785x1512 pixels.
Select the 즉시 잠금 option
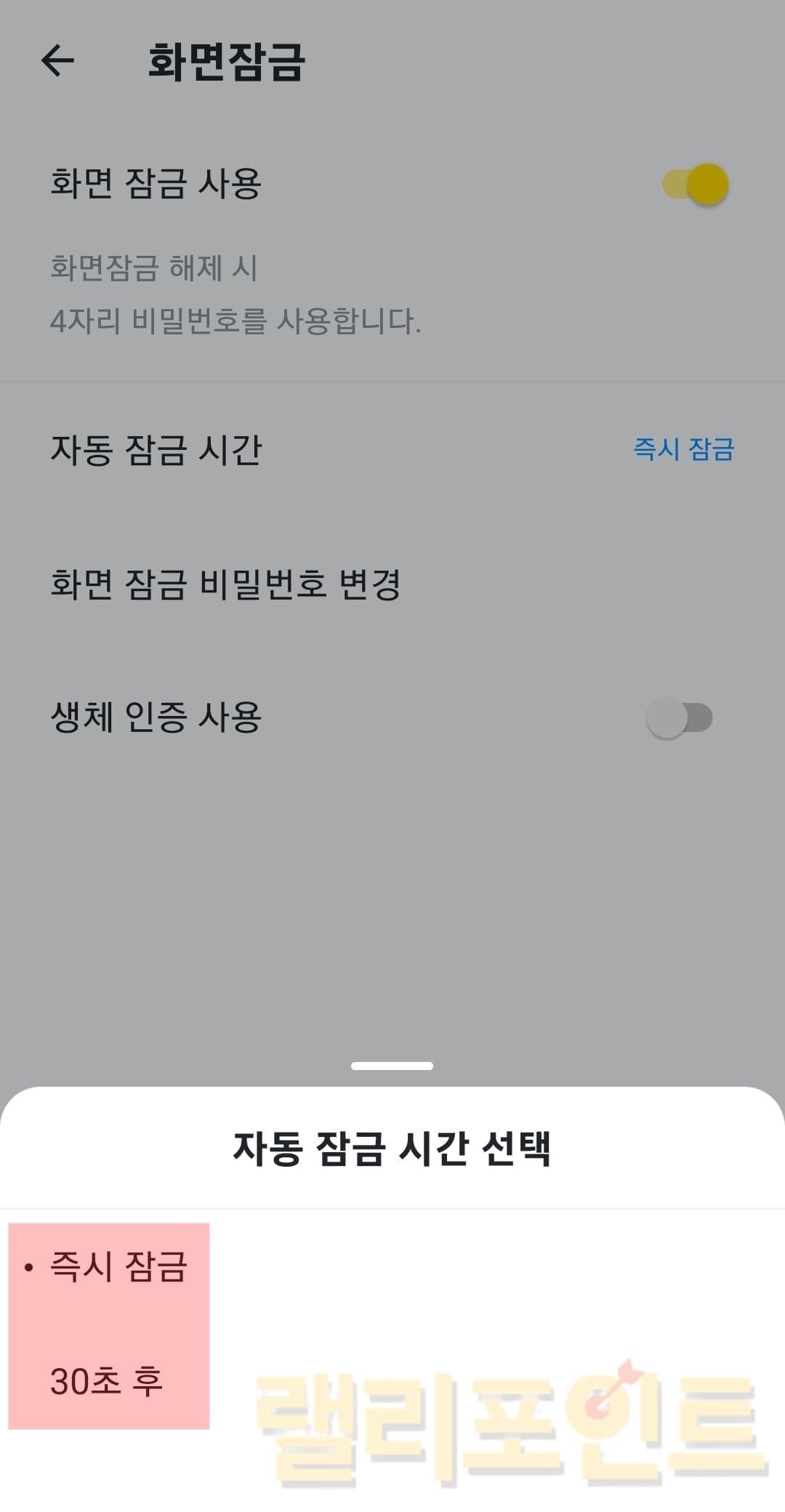click(118, 1267)
